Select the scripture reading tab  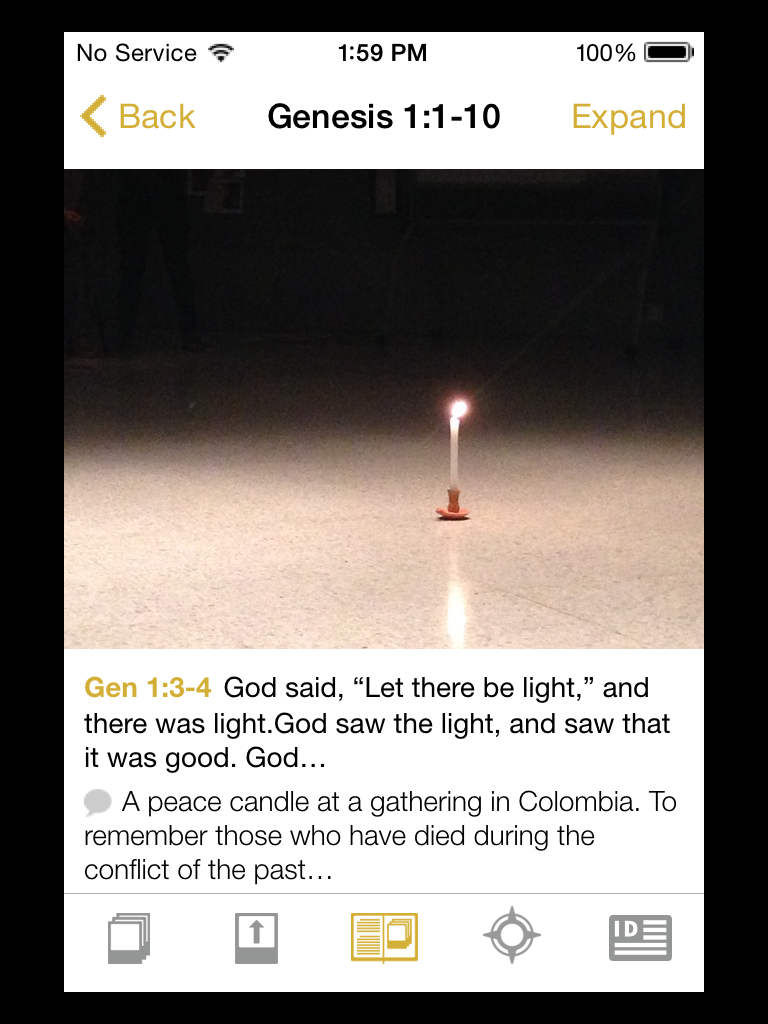384,939
